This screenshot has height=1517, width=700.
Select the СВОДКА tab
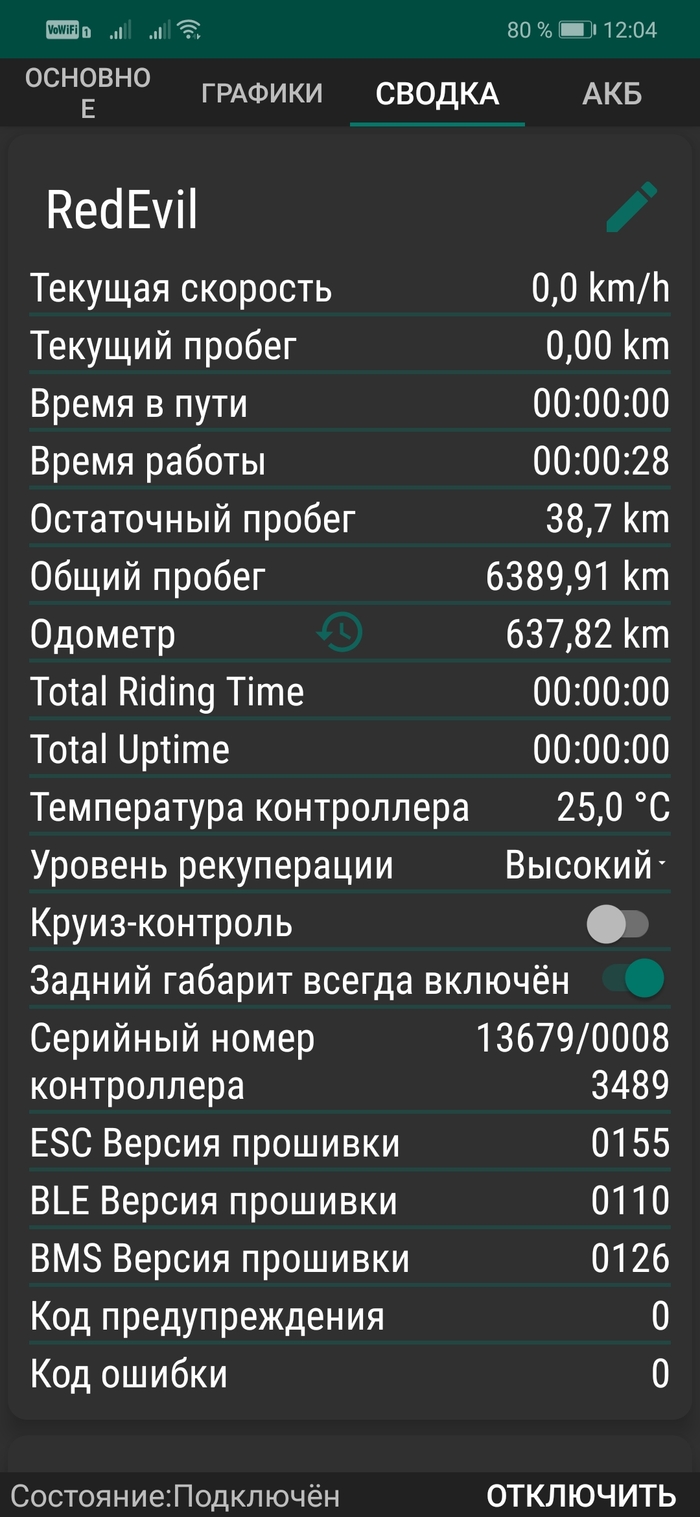click(437, 93)
